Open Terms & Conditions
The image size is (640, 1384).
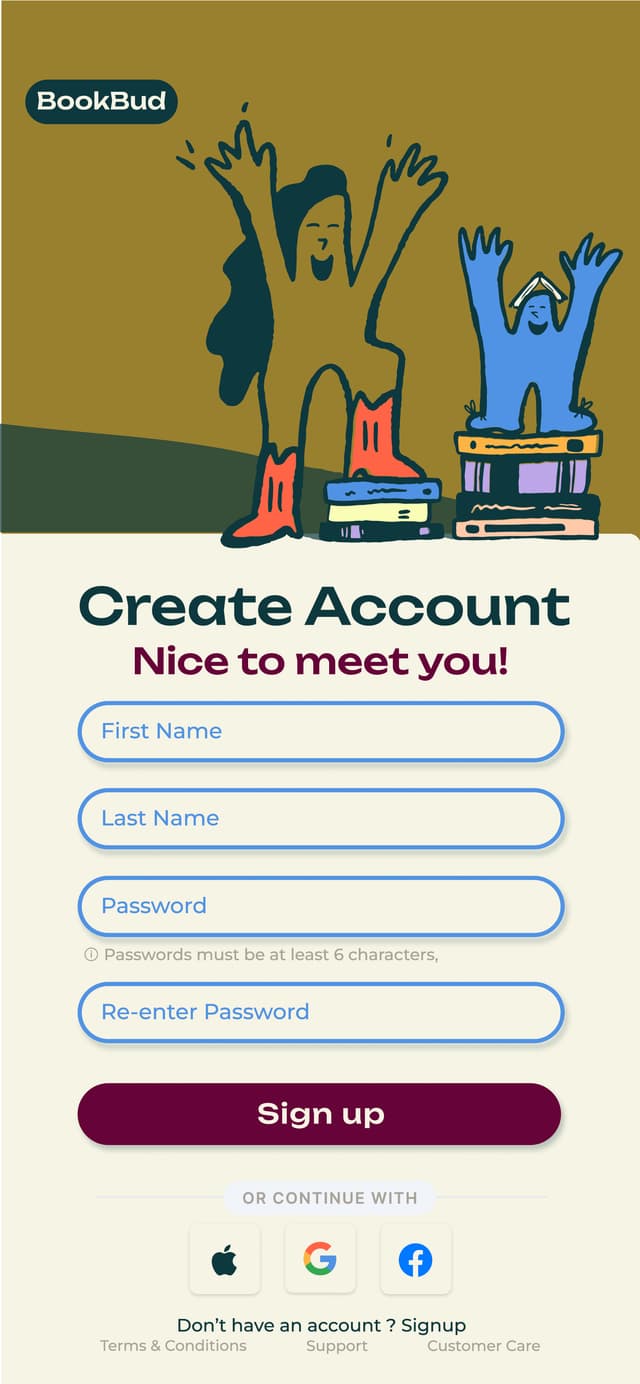[173, 1346]
